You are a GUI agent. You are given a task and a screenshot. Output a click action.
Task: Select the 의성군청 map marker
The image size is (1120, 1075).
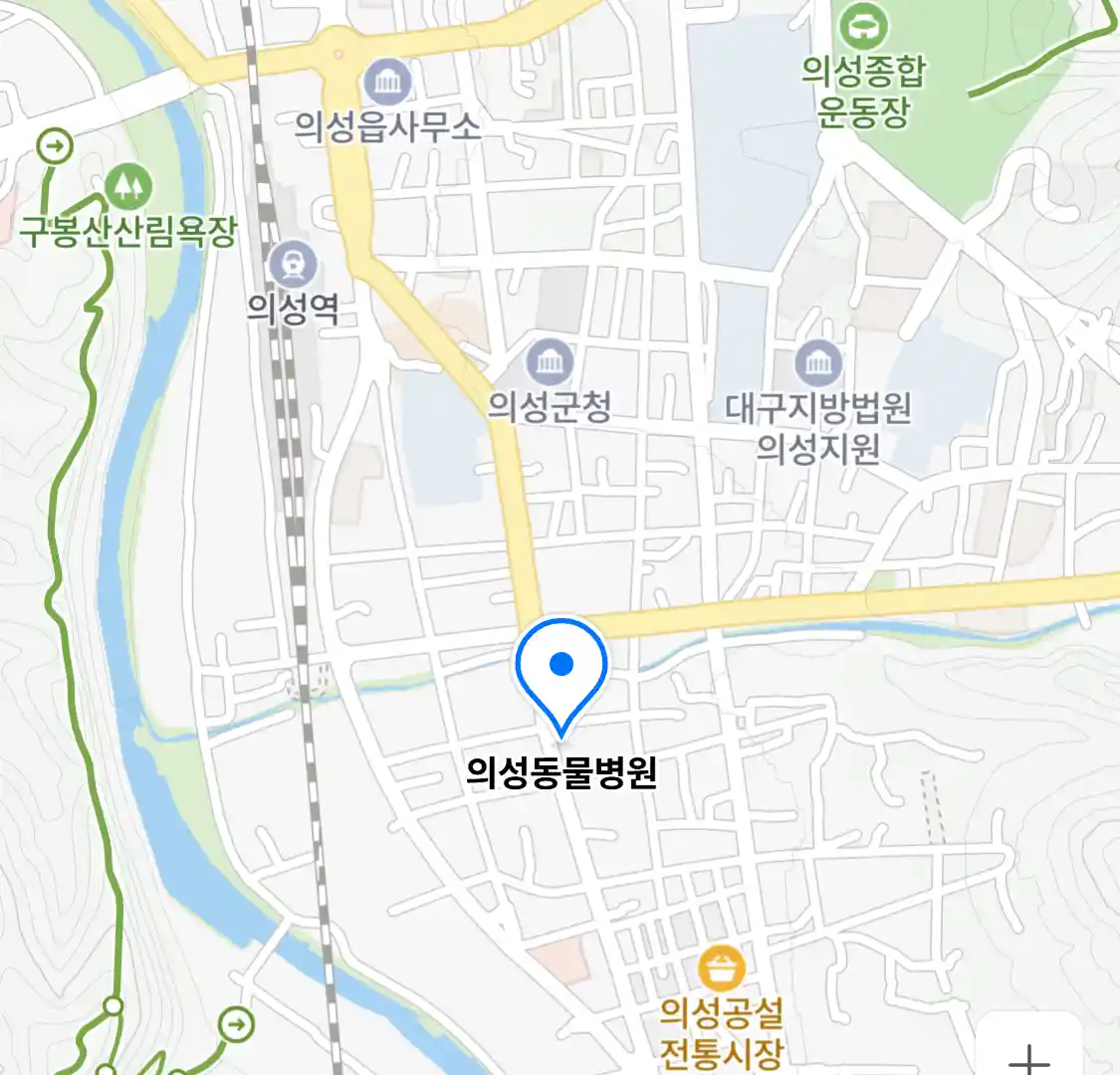pos(550,362)
